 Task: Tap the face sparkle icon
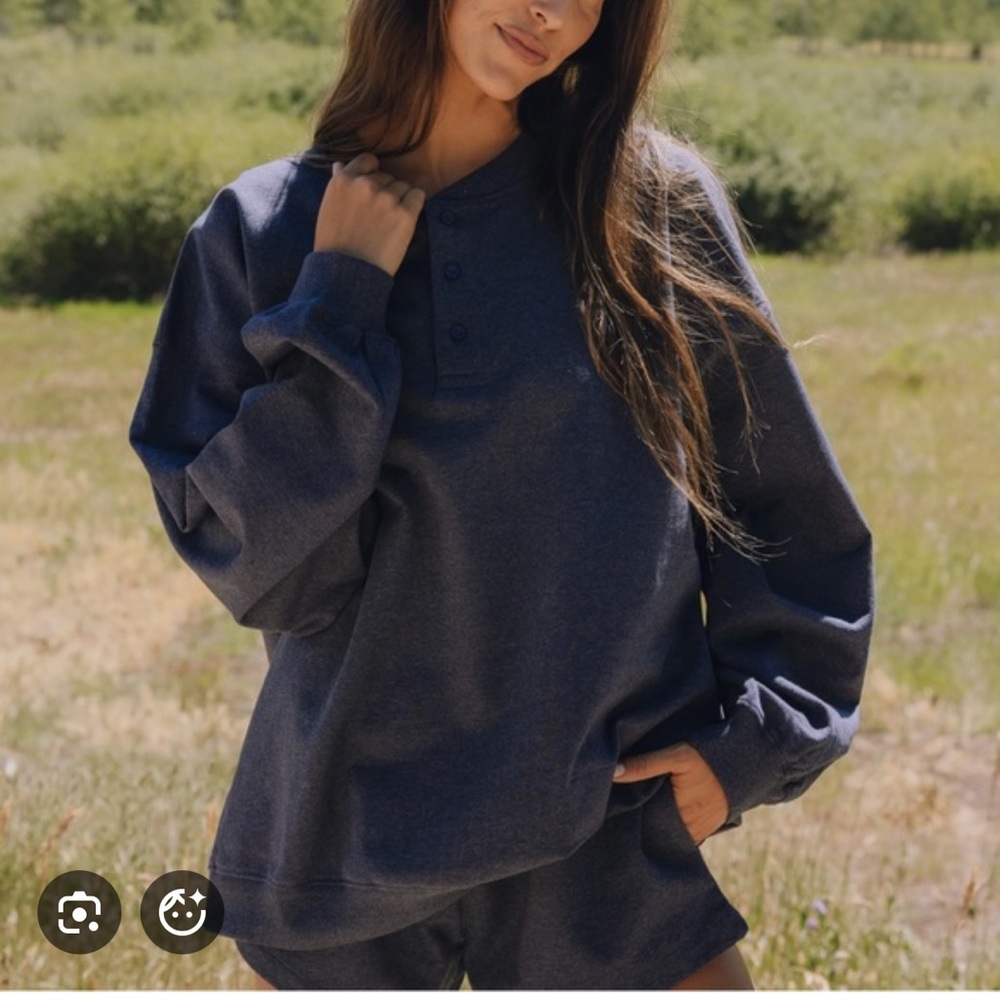[x=182, y=911]
